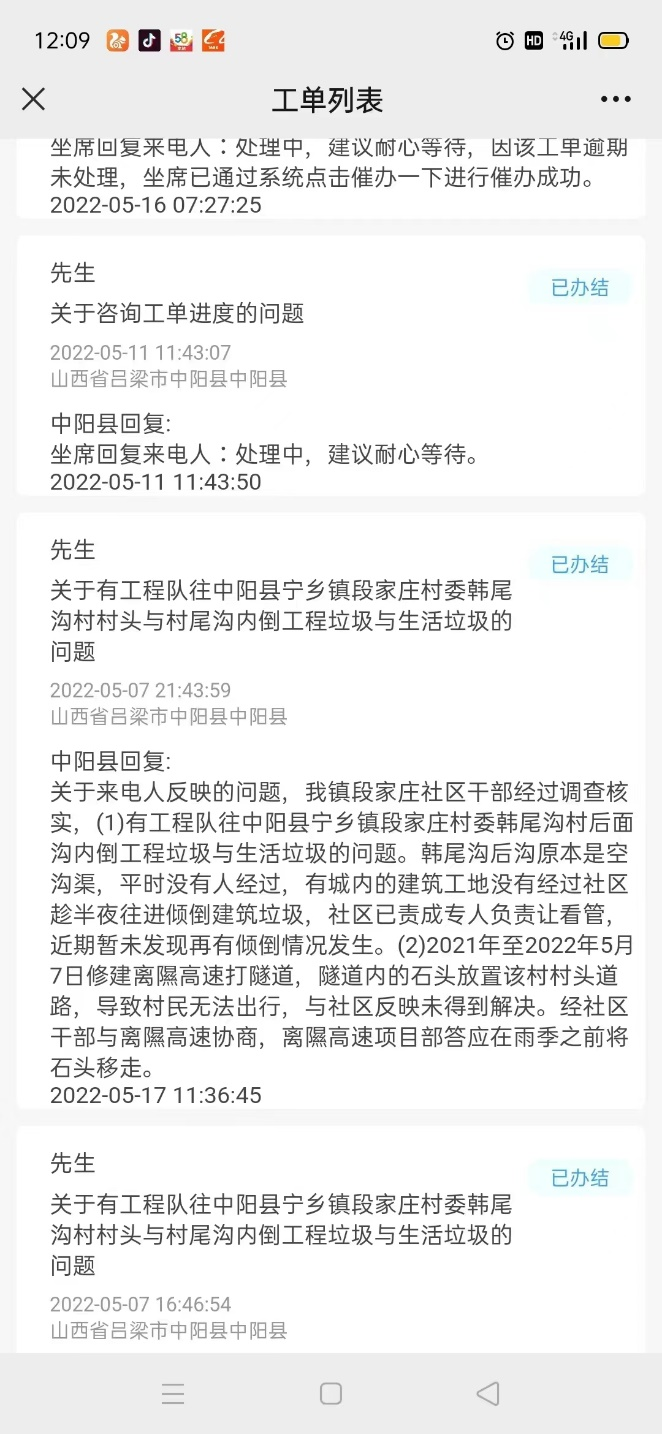Viewport: 662px width, 1434px height.
Task: Open the work order submitted 2022-05-07 16:46:54
Action: click(x=330, y=1240)
